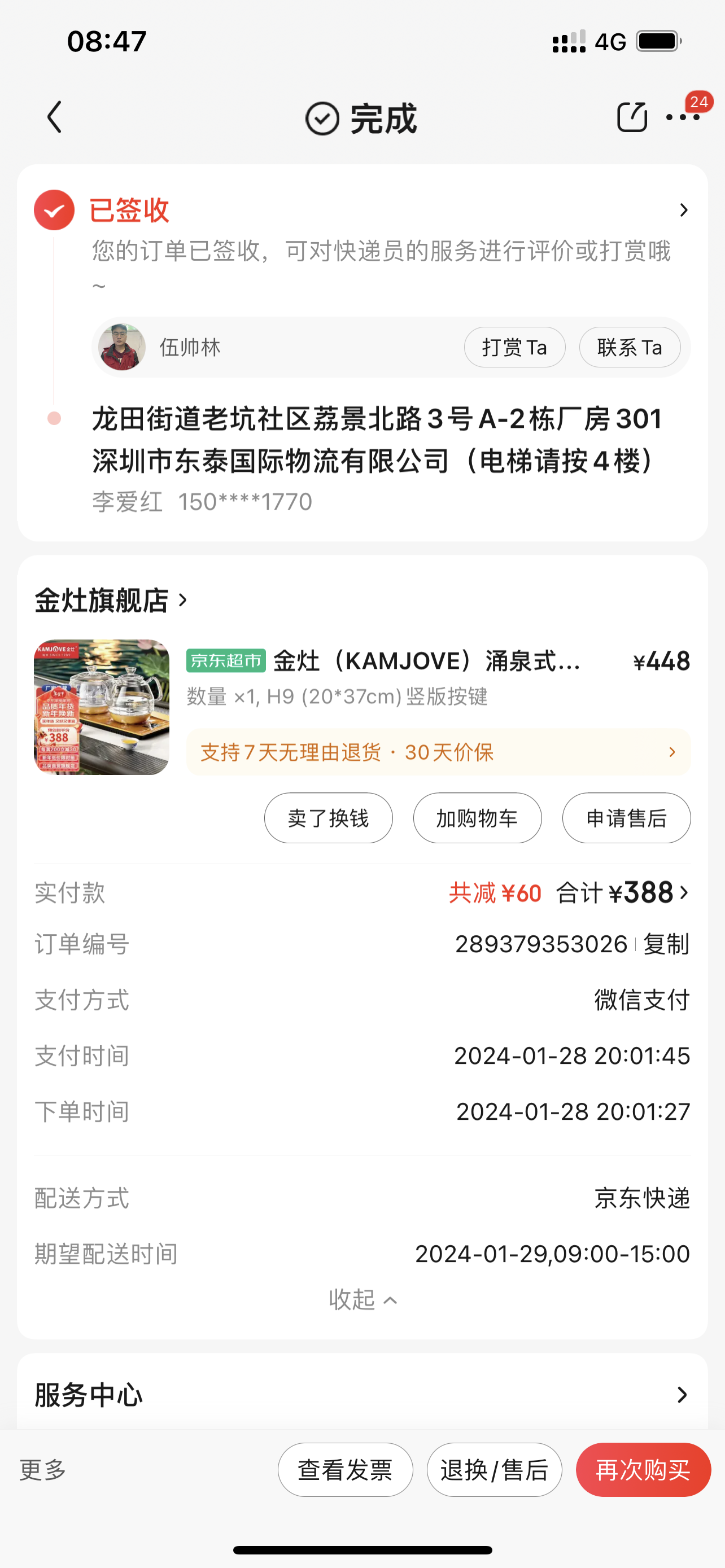Open the 服务中心 section
This screenshot has height=1568, width=725.
[362, 1395]
